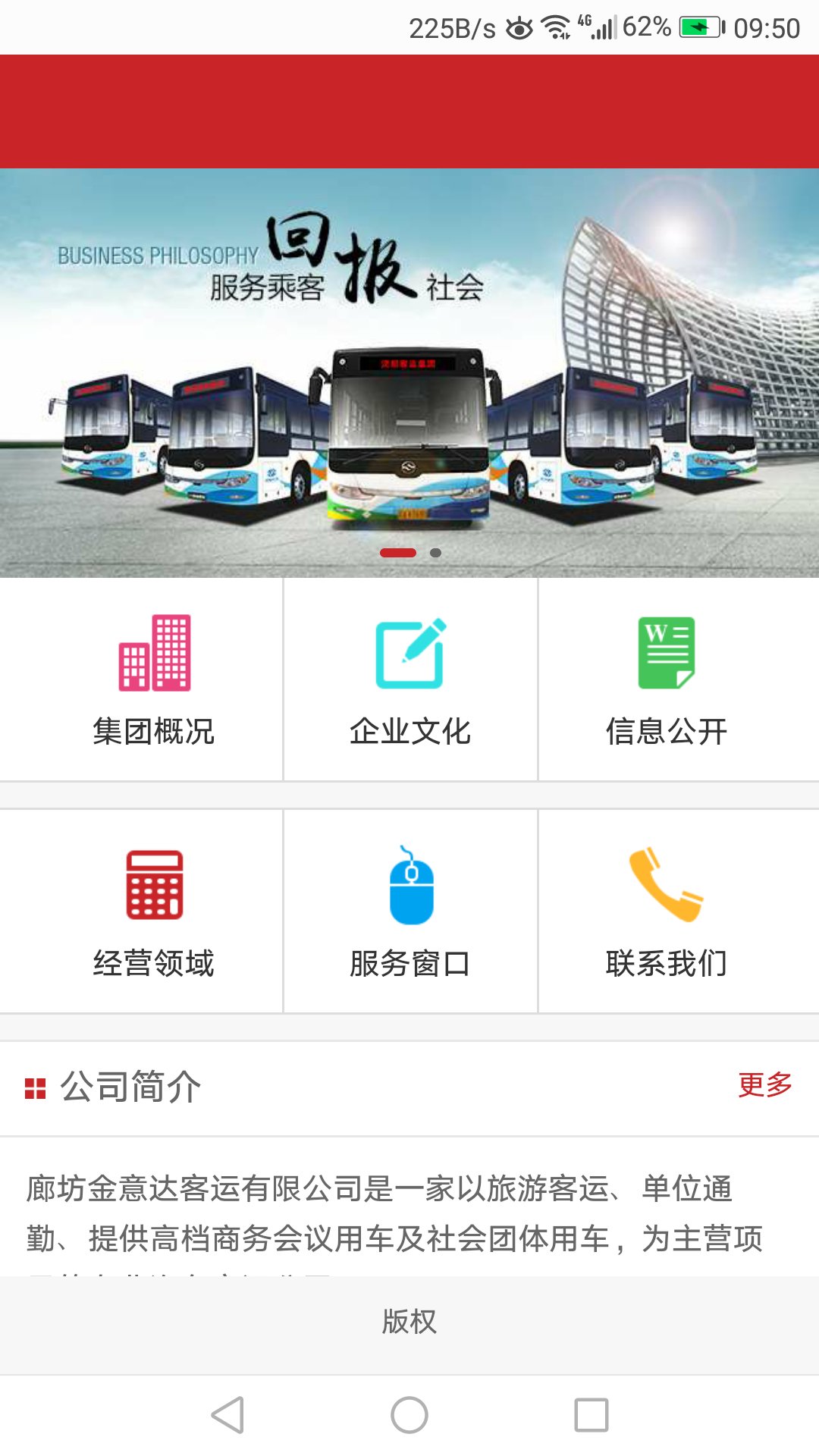Image resolution: width=819 pixels, height=1456 pixels.
Task: Go back using the system back button
Action: 227,1415
